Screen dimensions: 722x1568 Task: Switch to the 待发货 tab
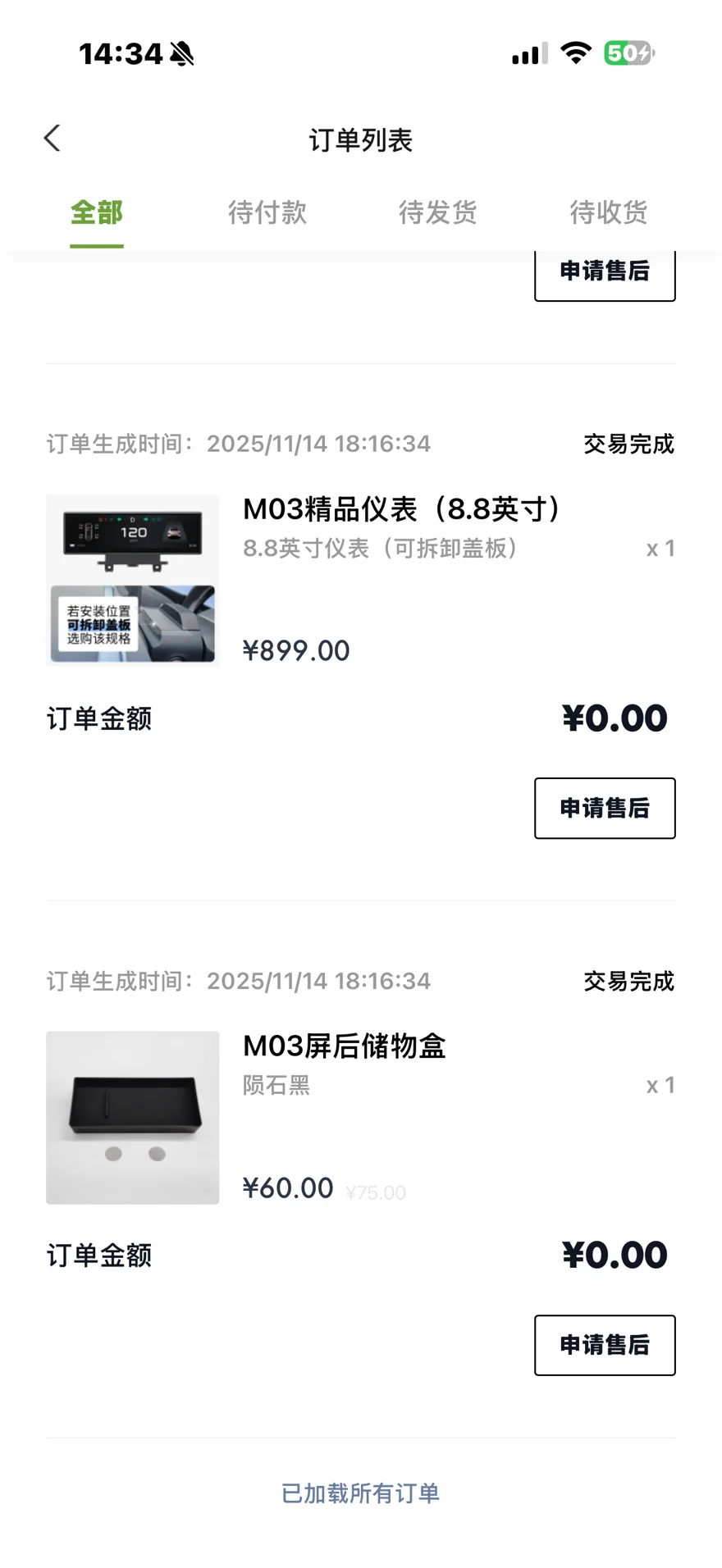(x=438, y=212)
